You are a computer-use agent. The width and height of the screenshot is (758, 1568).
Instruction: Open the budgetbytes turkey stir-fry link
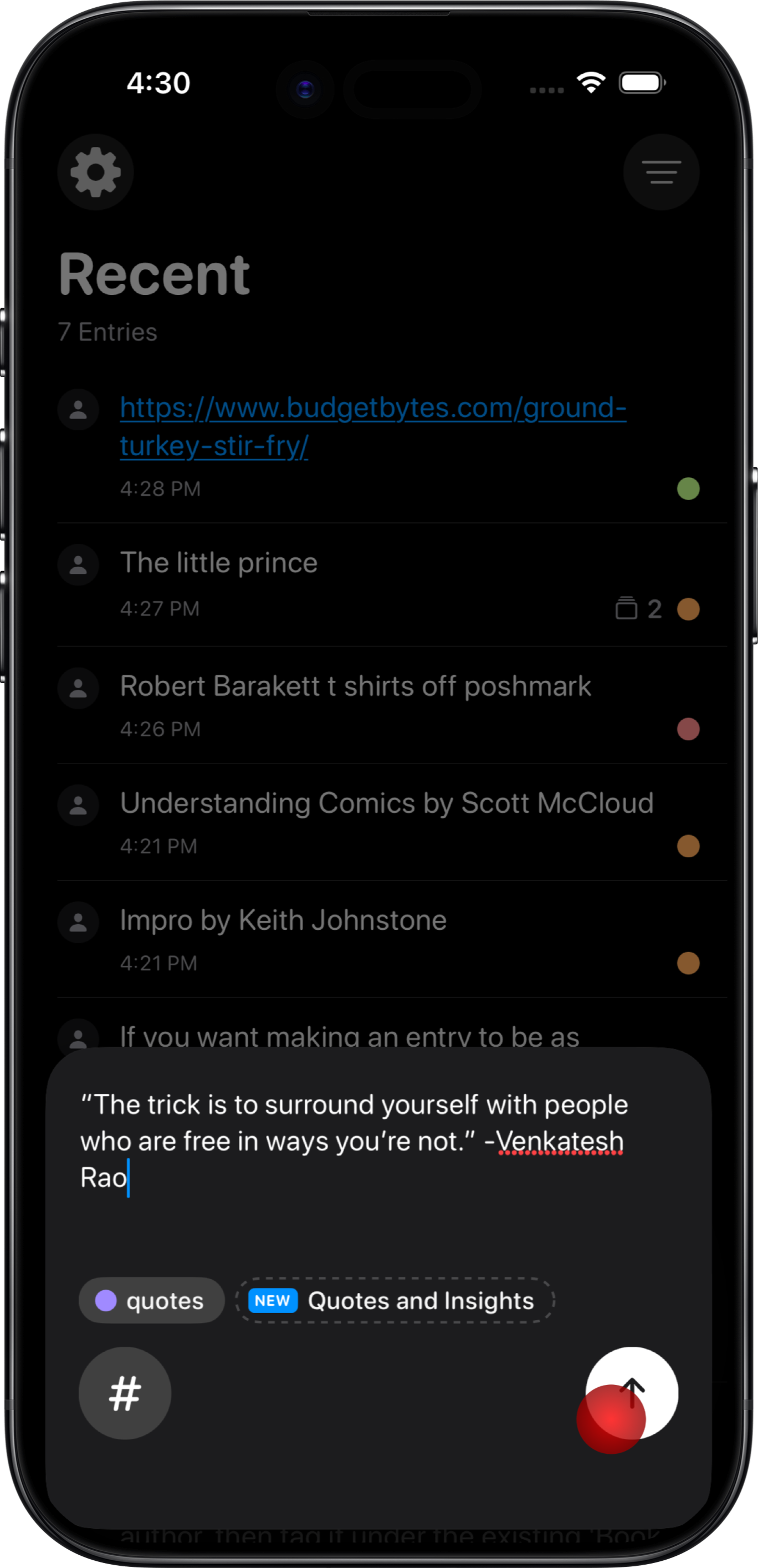[x=372, y=426]
